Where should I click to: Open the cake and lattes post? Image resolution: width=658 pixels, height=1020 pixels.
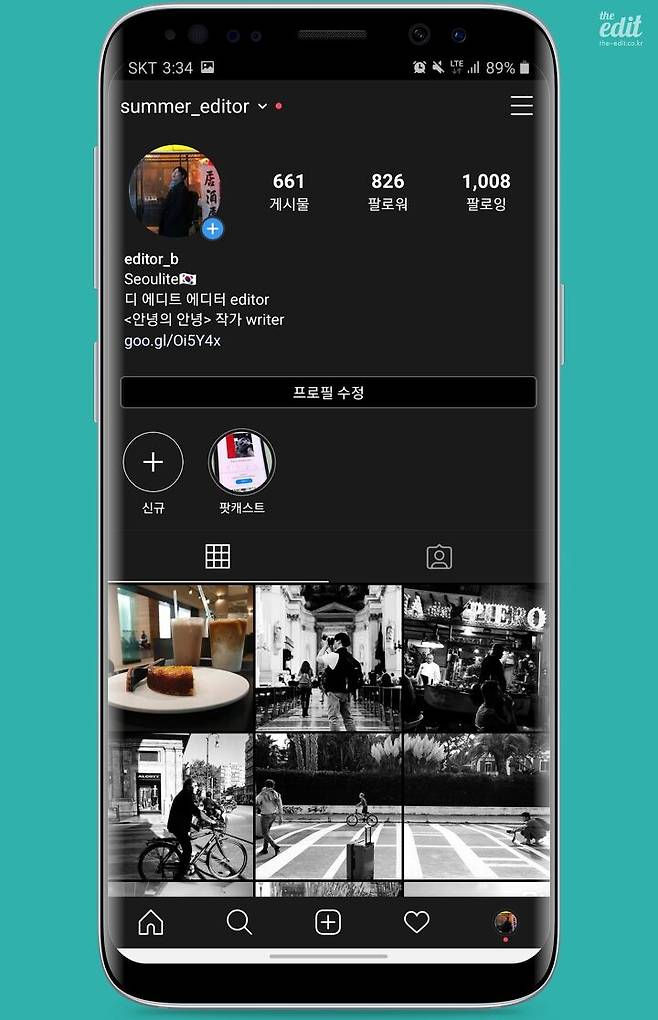180,657
